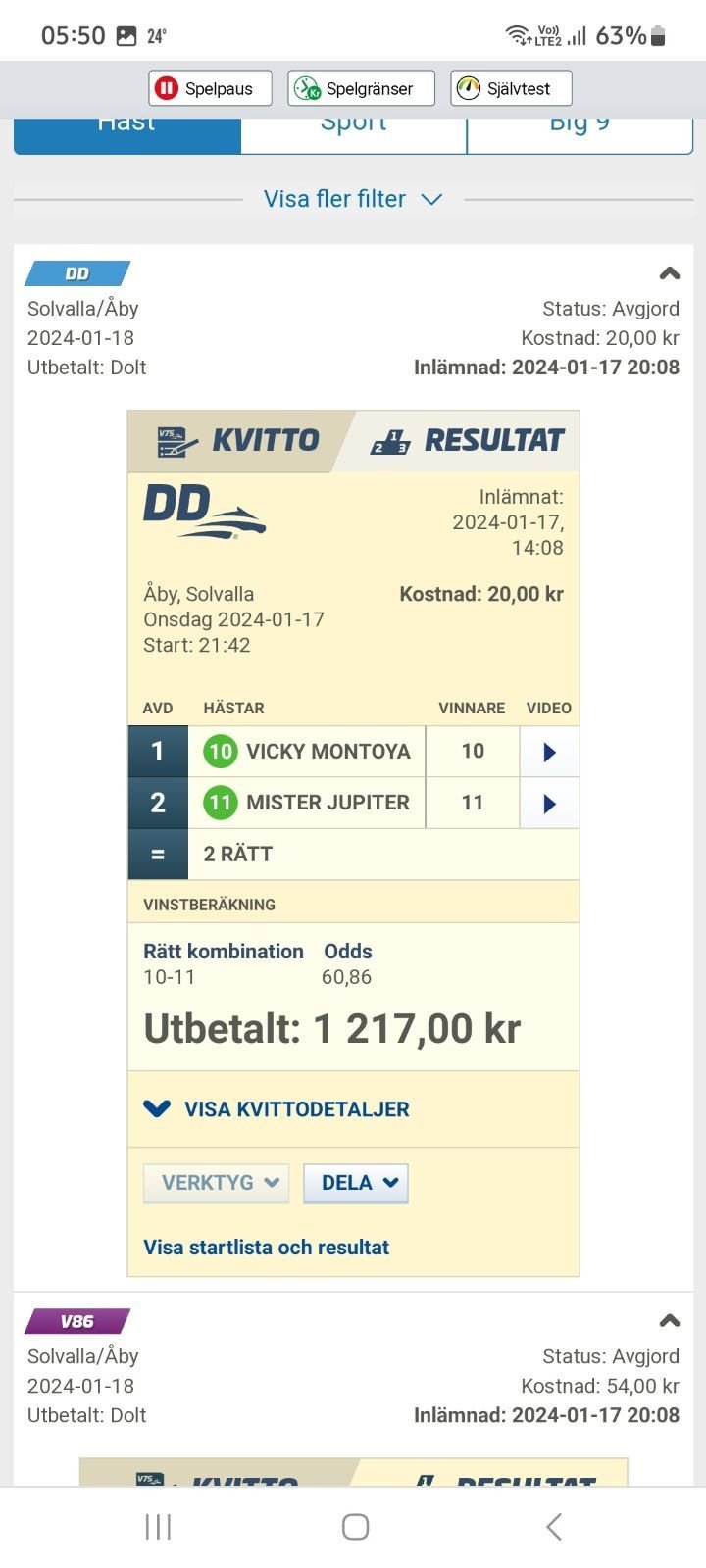Screen dimensions: 706x1568
Task: Open the recent apps view
Action: [x=158, y=1526]
